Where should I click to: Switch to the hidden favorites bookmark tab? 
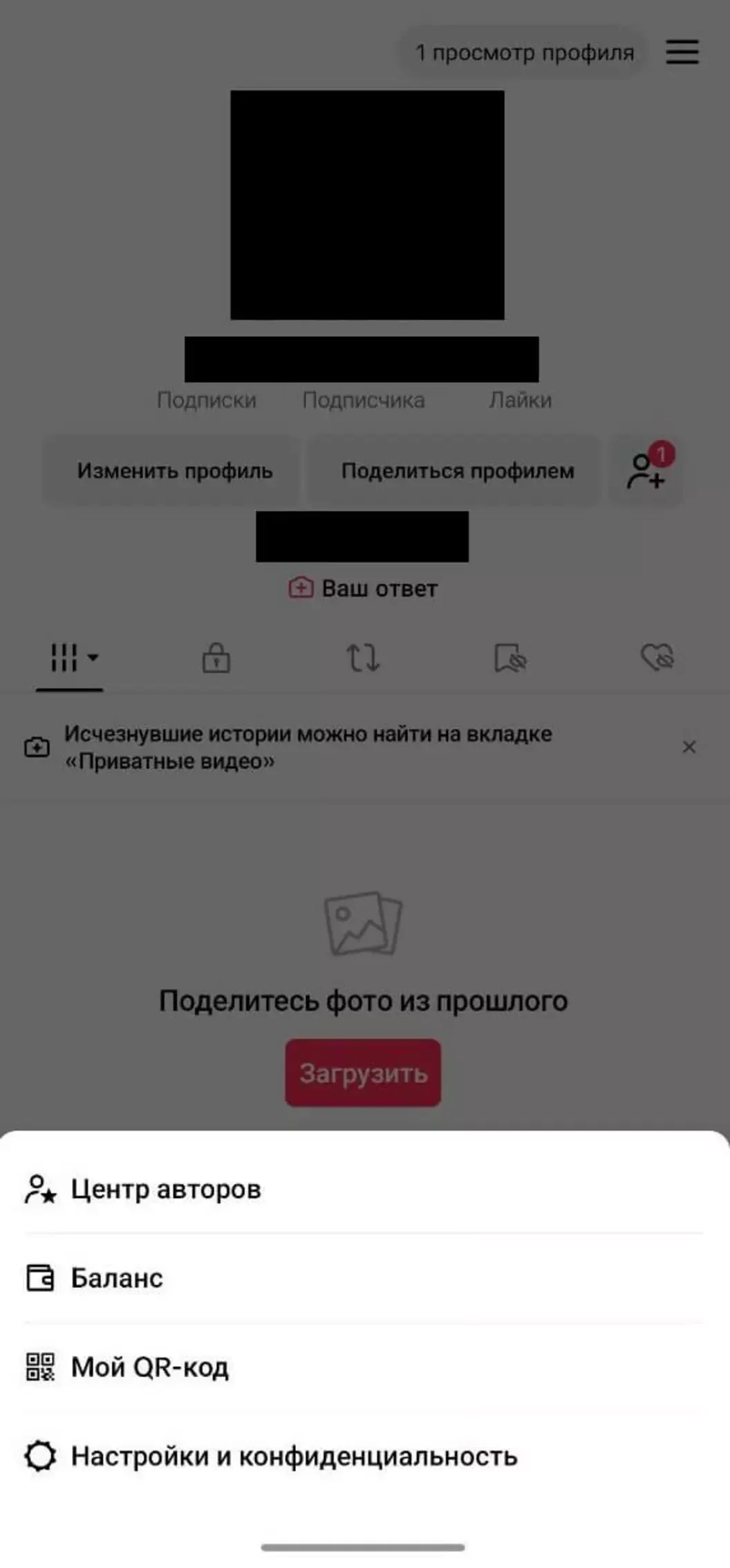tap(510, 658)
